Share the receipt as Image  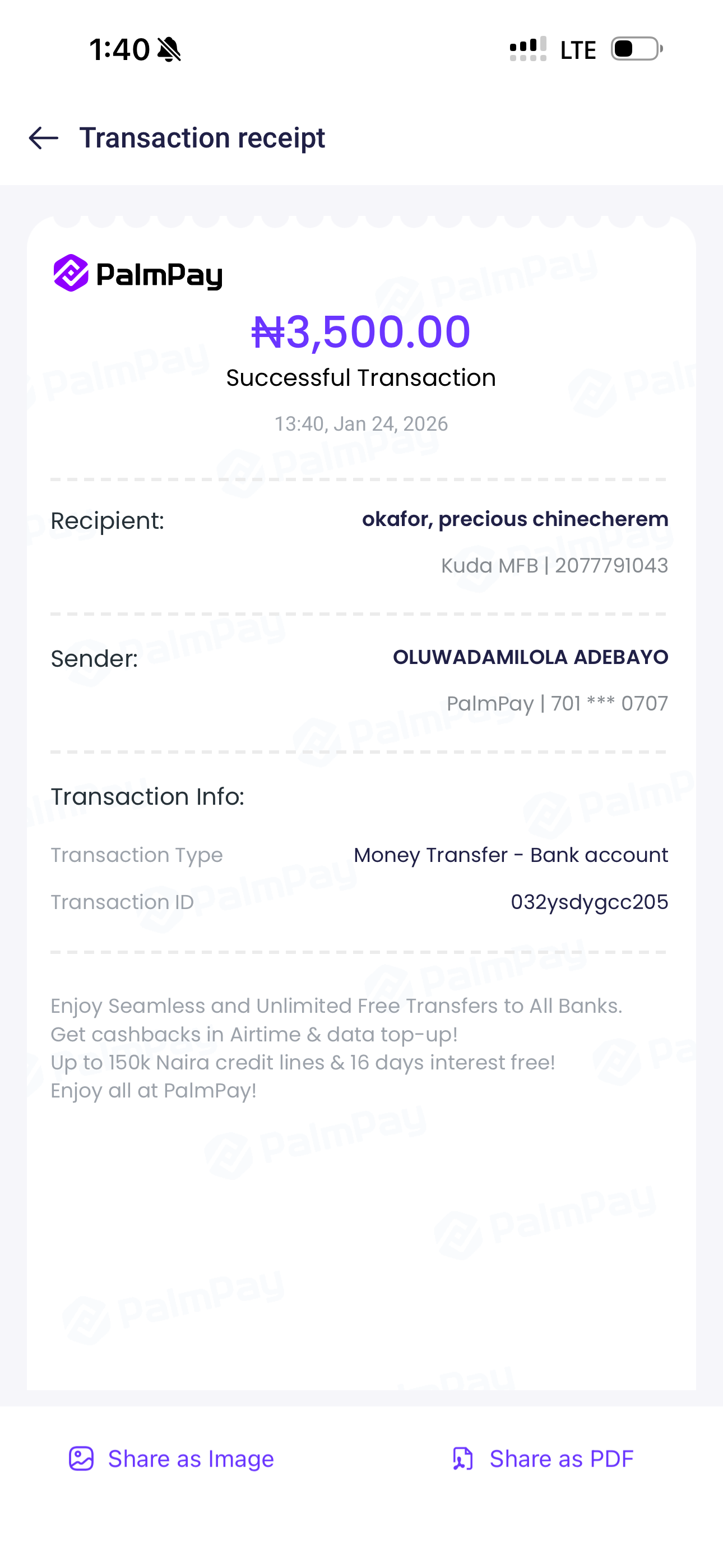[x=172, y=1459]
